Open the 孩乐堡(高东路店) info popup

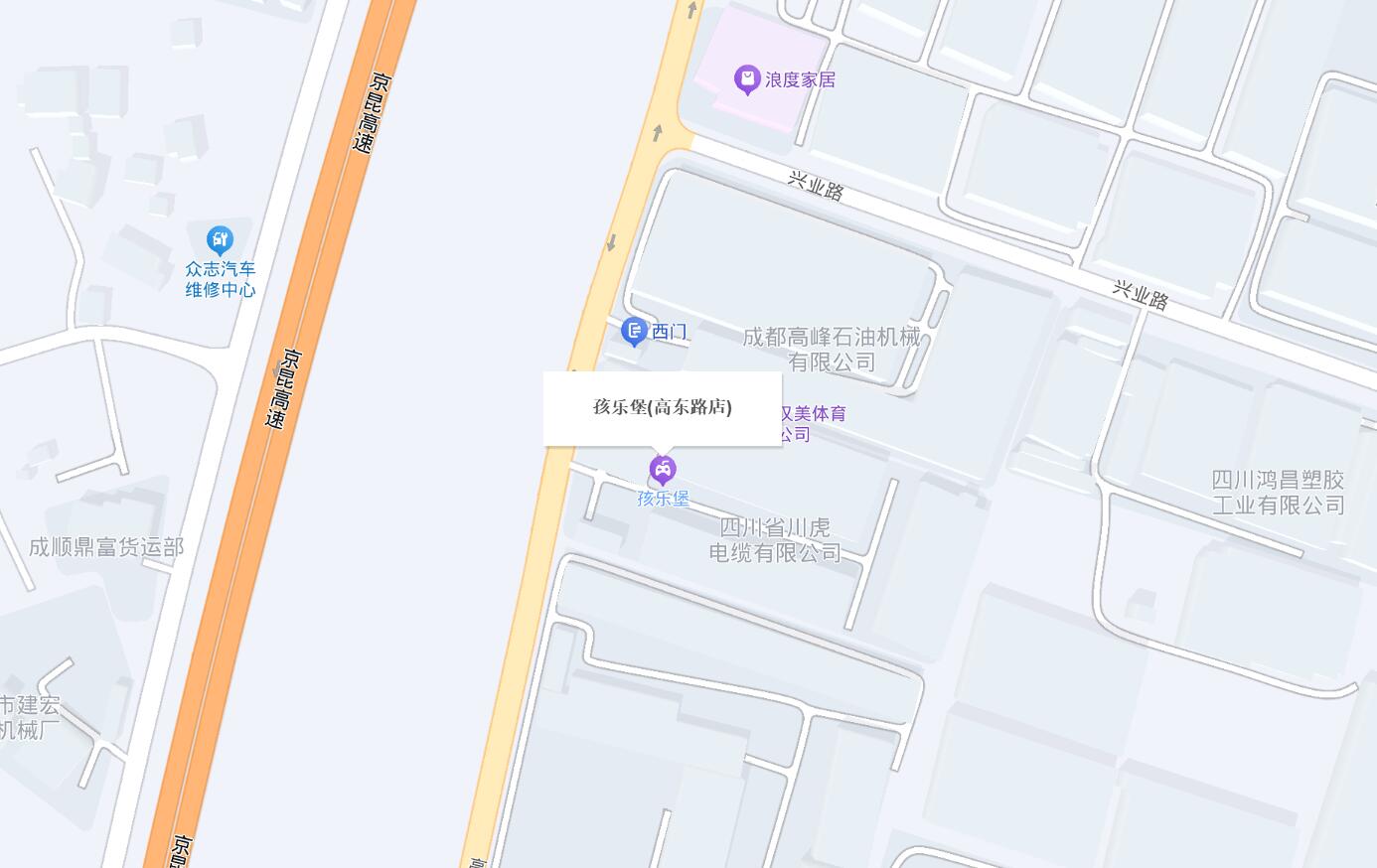pos(662,407)
